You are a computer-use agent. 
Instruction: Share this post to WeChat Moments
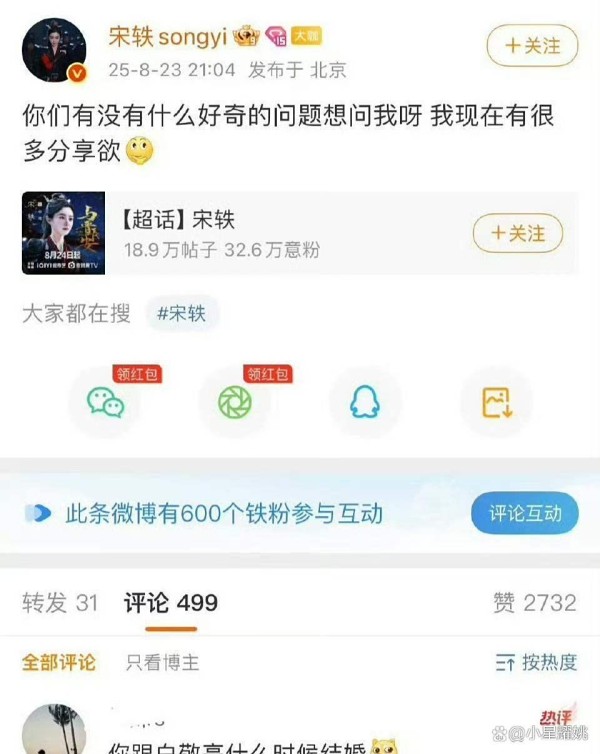point(235,402)
